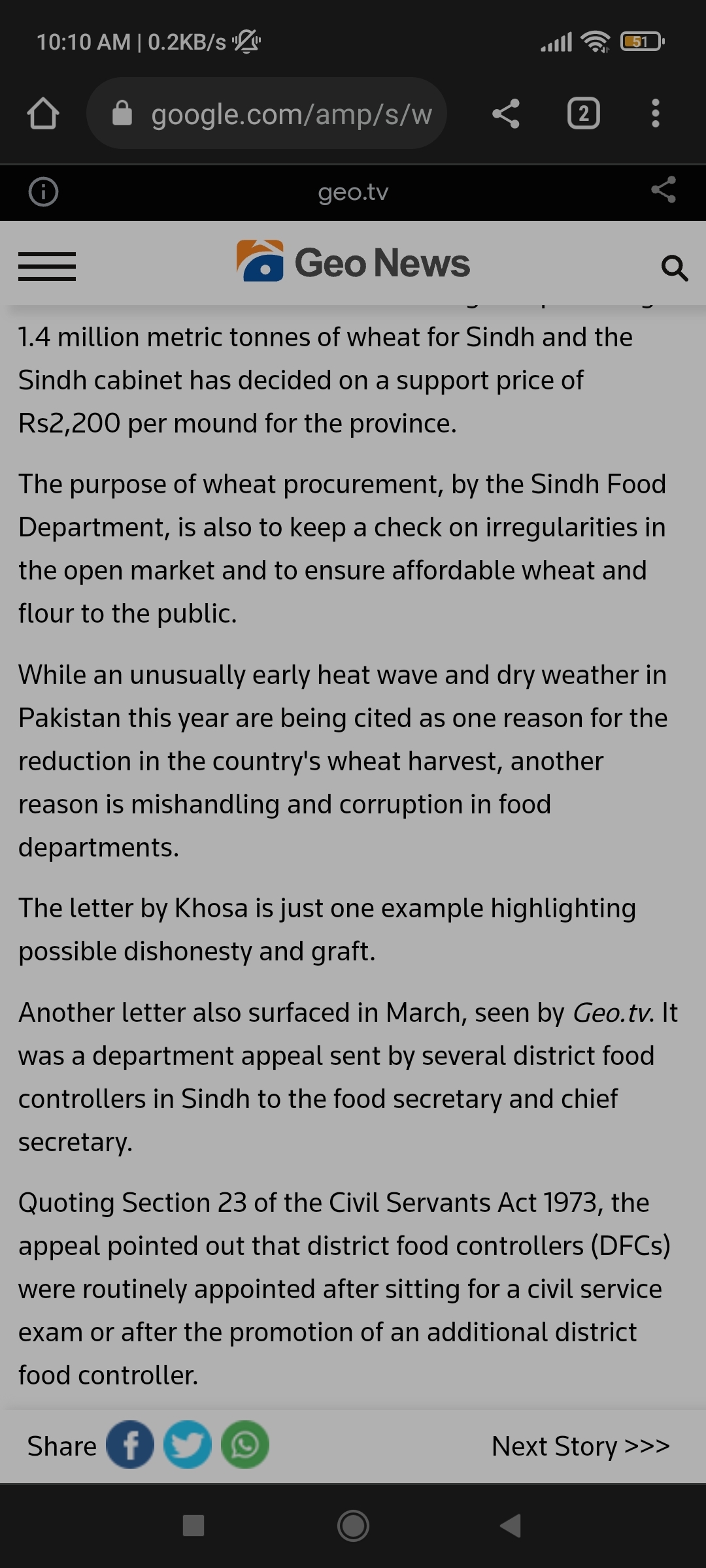Viewport: 706px width, 1568px height.
Task: Tap the share icon in the geo.tv bar
Action: pos(664,190)
